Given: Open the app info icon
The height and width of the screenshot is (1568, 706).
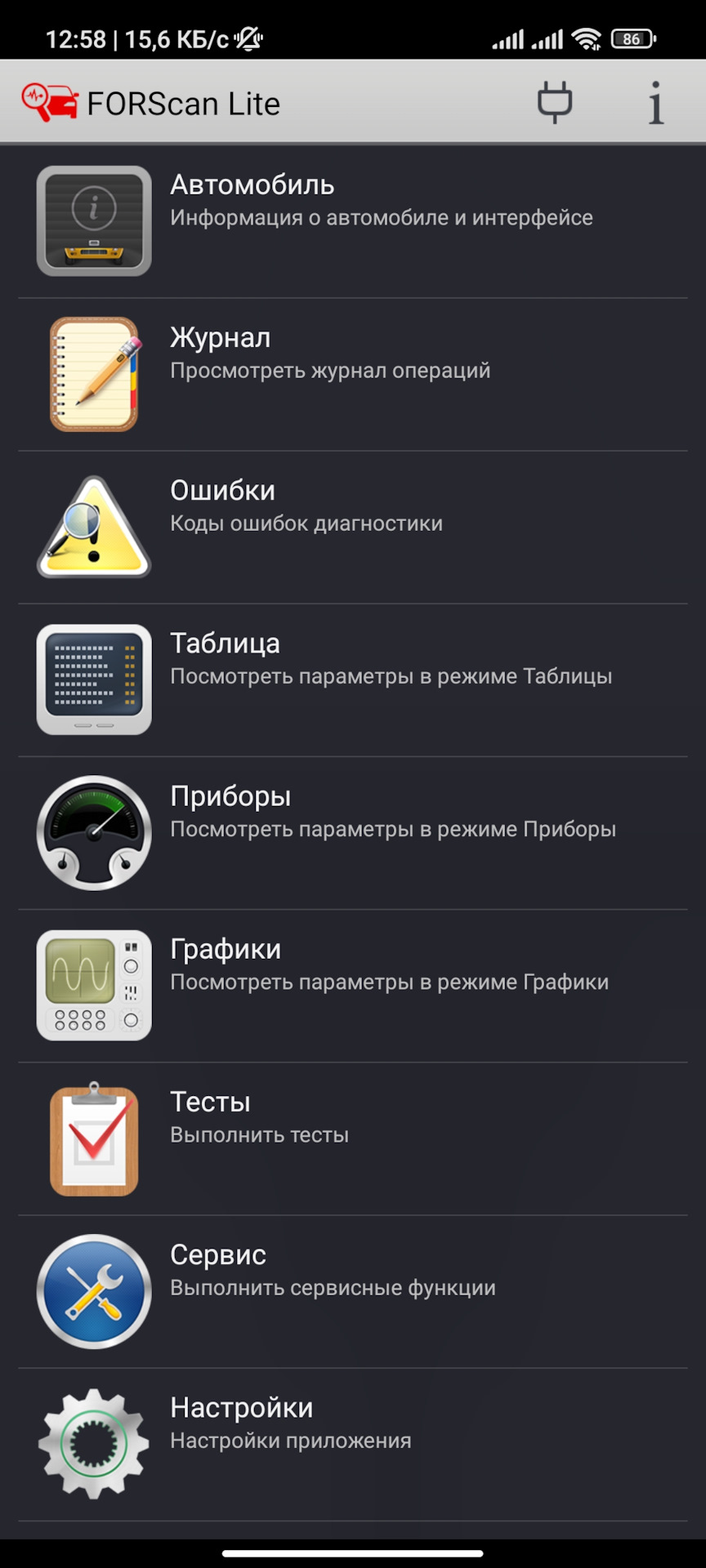Looking at the screenshot, I should (655, 103).
